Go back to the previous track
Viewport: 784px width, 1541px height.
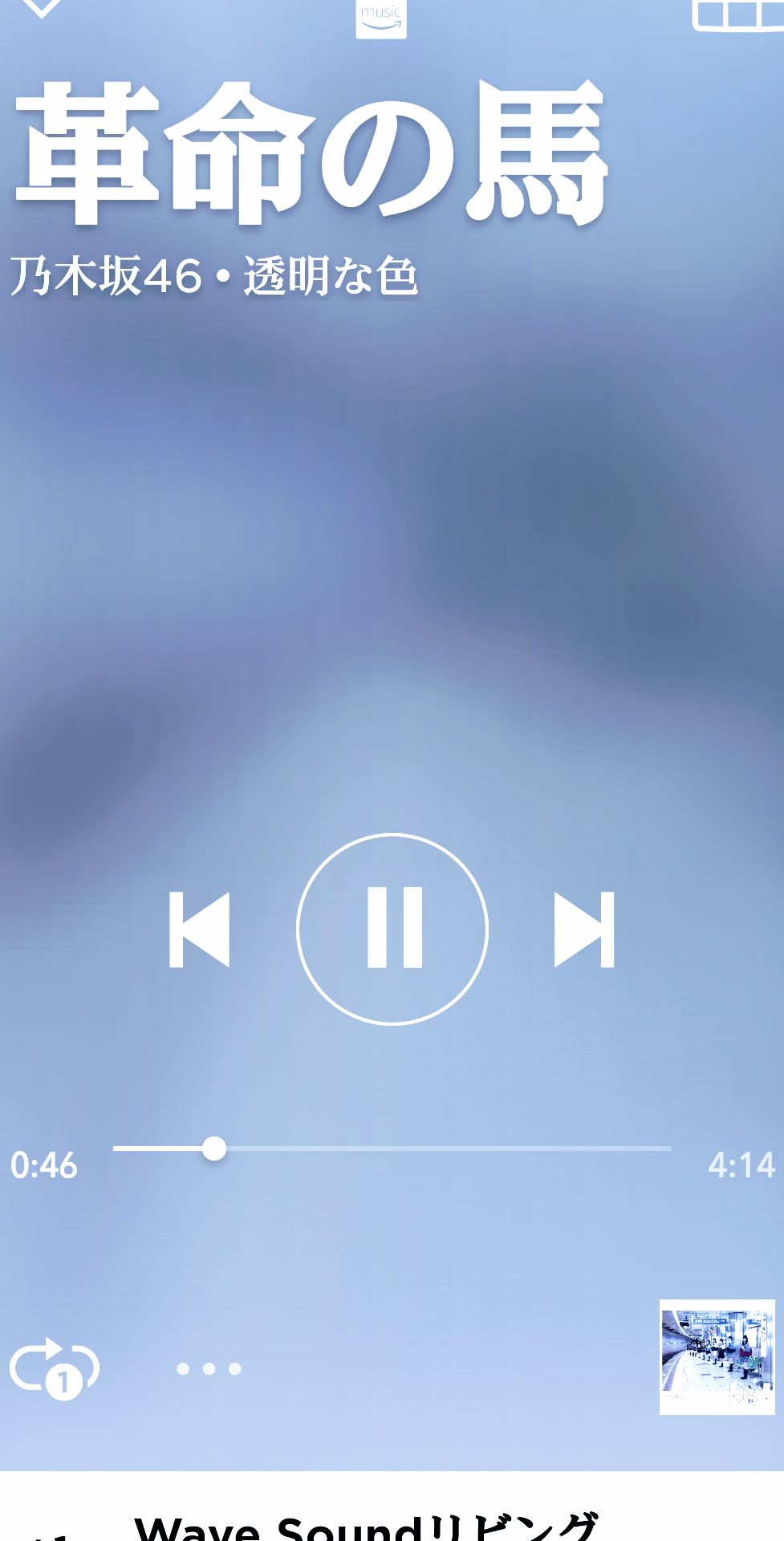[199, 929]
